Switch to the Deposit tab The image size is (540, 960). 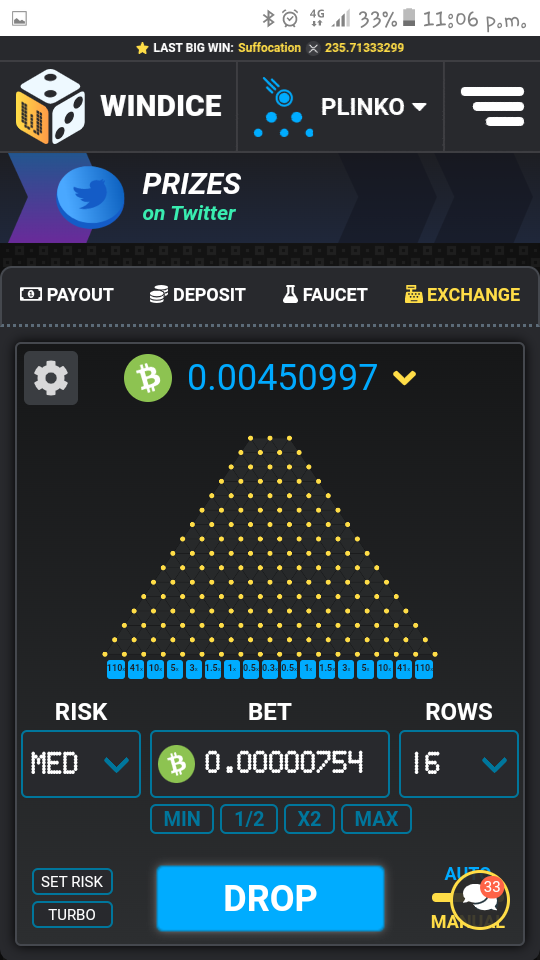click(x=197, y=294)
